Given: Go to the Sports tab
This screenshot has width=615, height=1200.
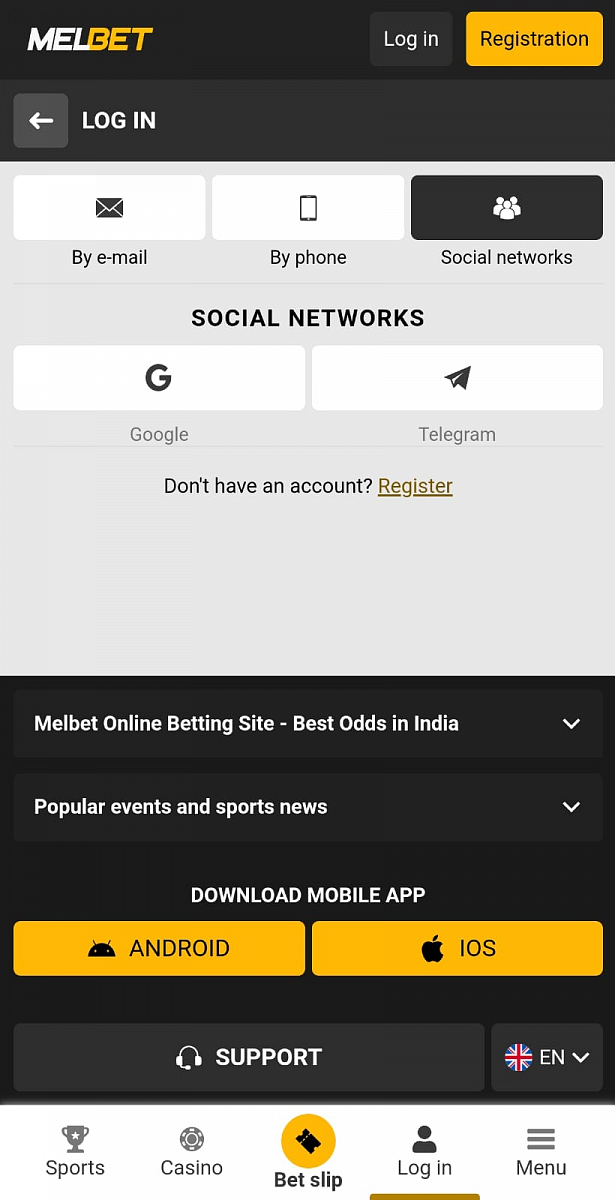Looking at the screenshot, I should click(x=75, y=1151).
